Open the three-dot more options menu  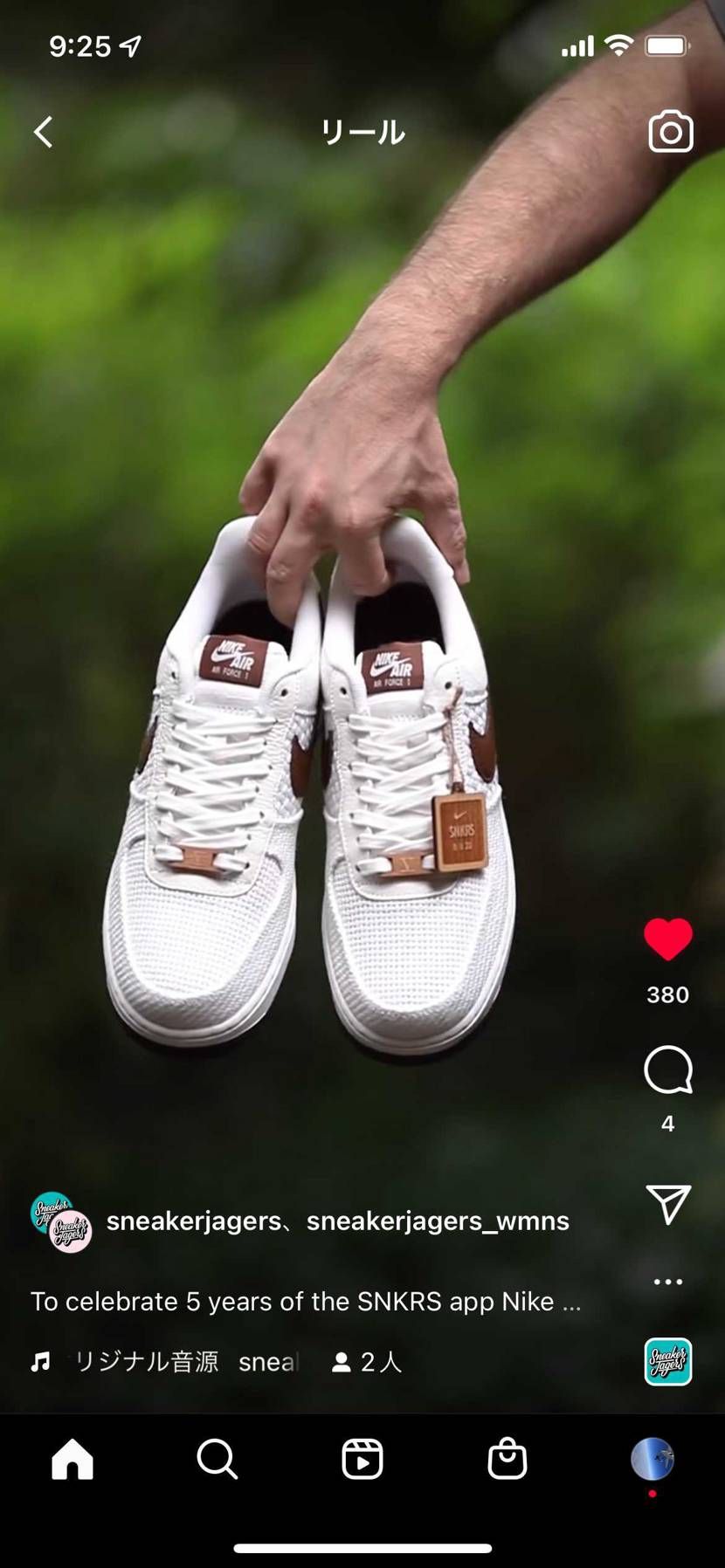tap(668, 1282)
